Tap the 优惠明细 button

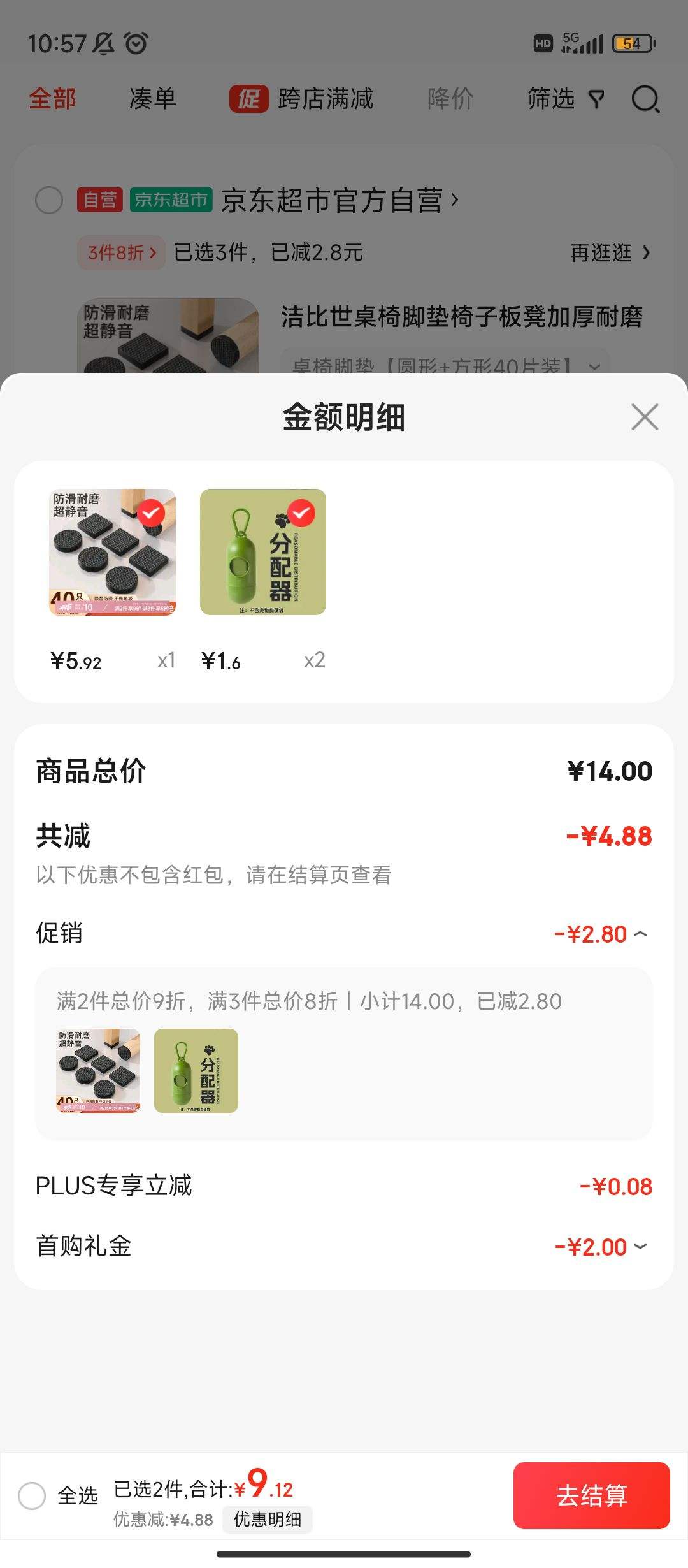[x=267, y=1520]
